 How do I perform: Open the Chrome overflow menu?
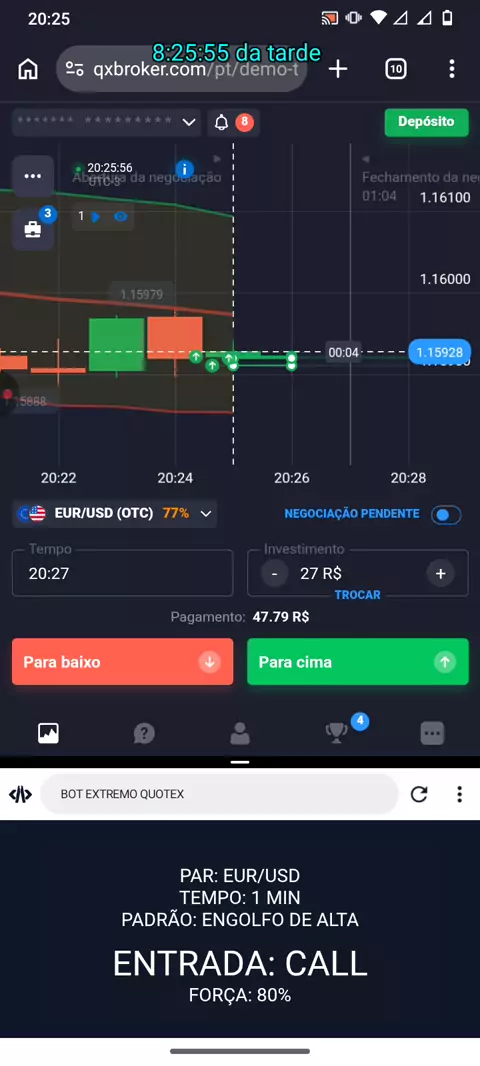click(x=451, y=69)
